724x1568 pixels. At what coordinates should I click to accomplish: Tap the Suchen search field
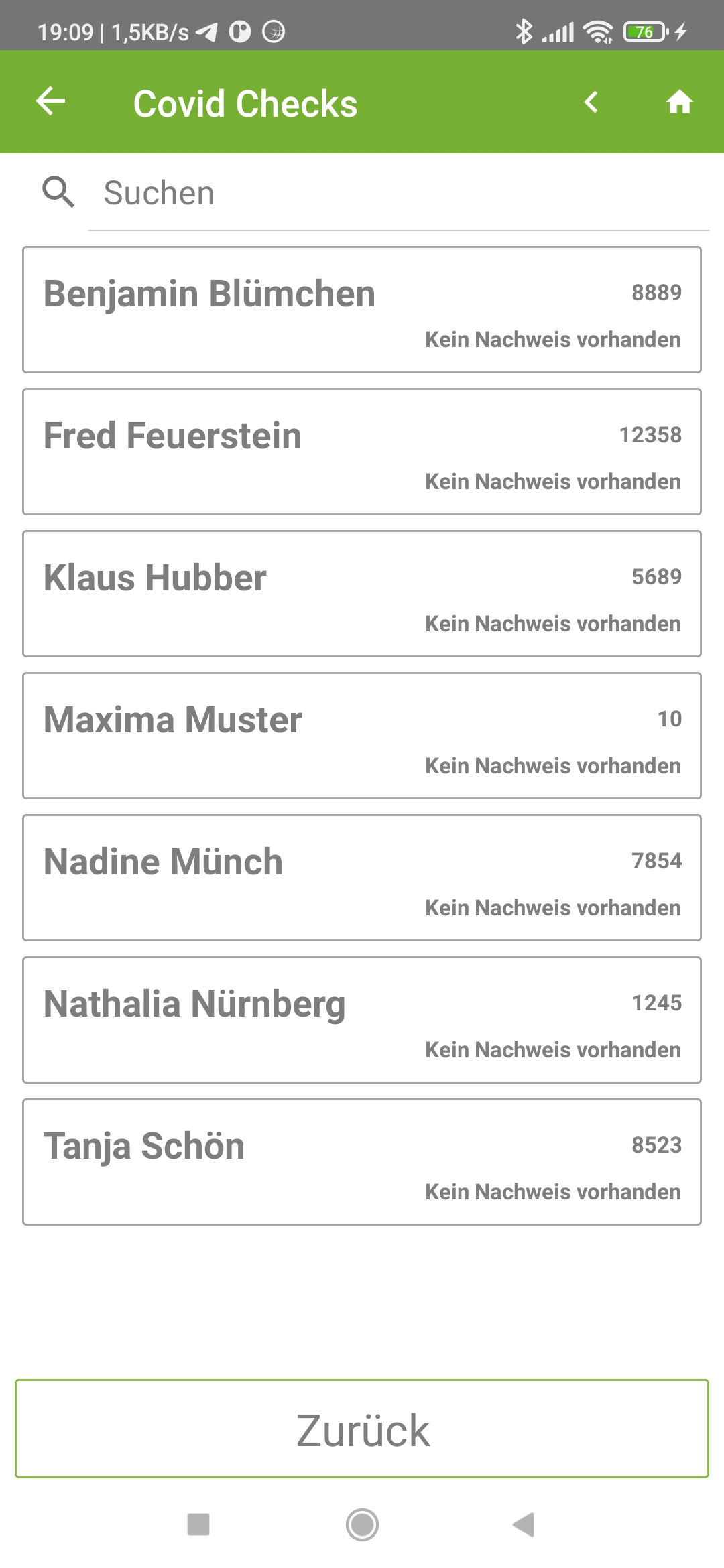tap(399, 193)
